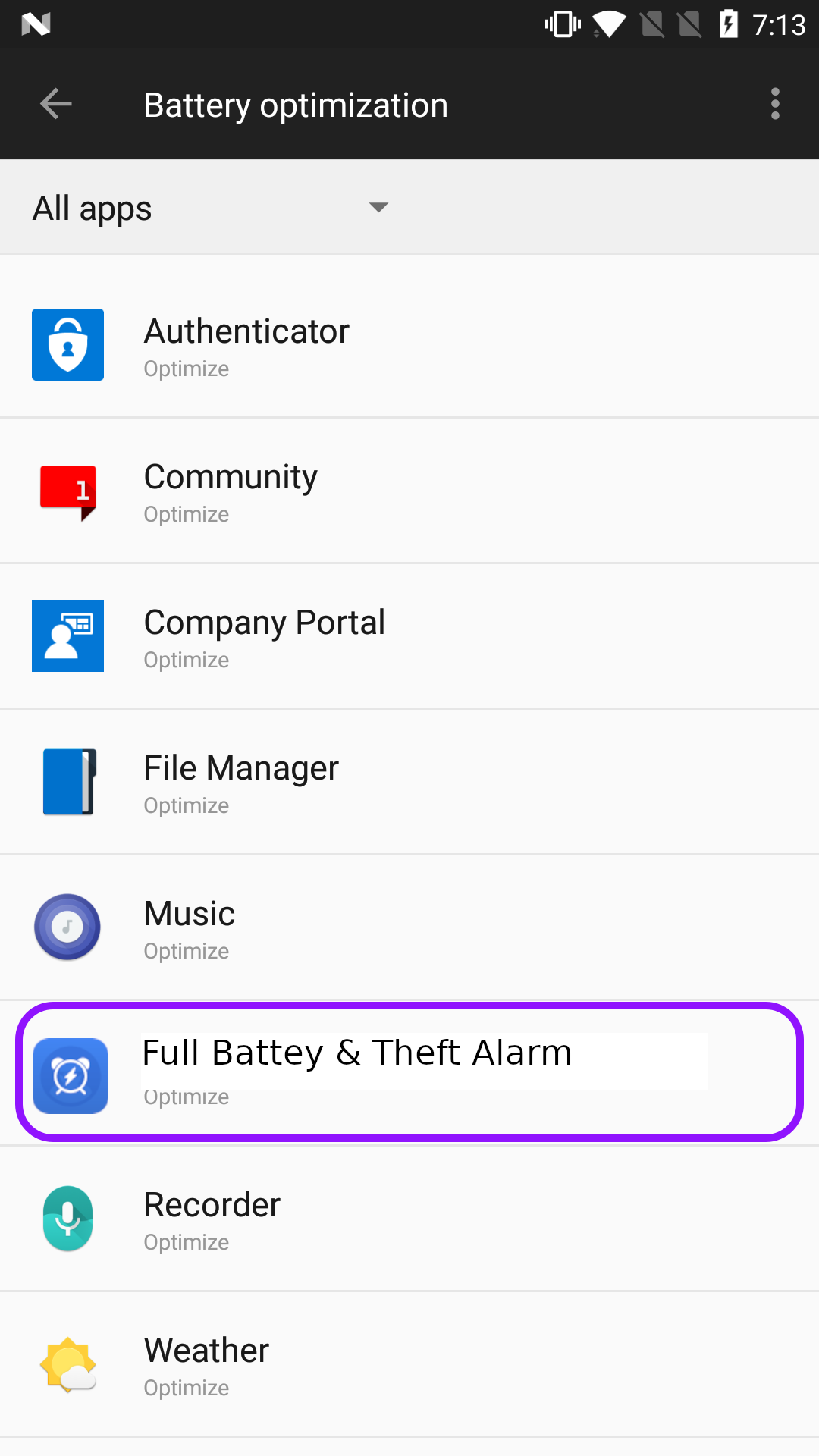Viewport: 819px width, 1456px height.
Task: Open Company Portal optimization options
Action: pos(409,637)
